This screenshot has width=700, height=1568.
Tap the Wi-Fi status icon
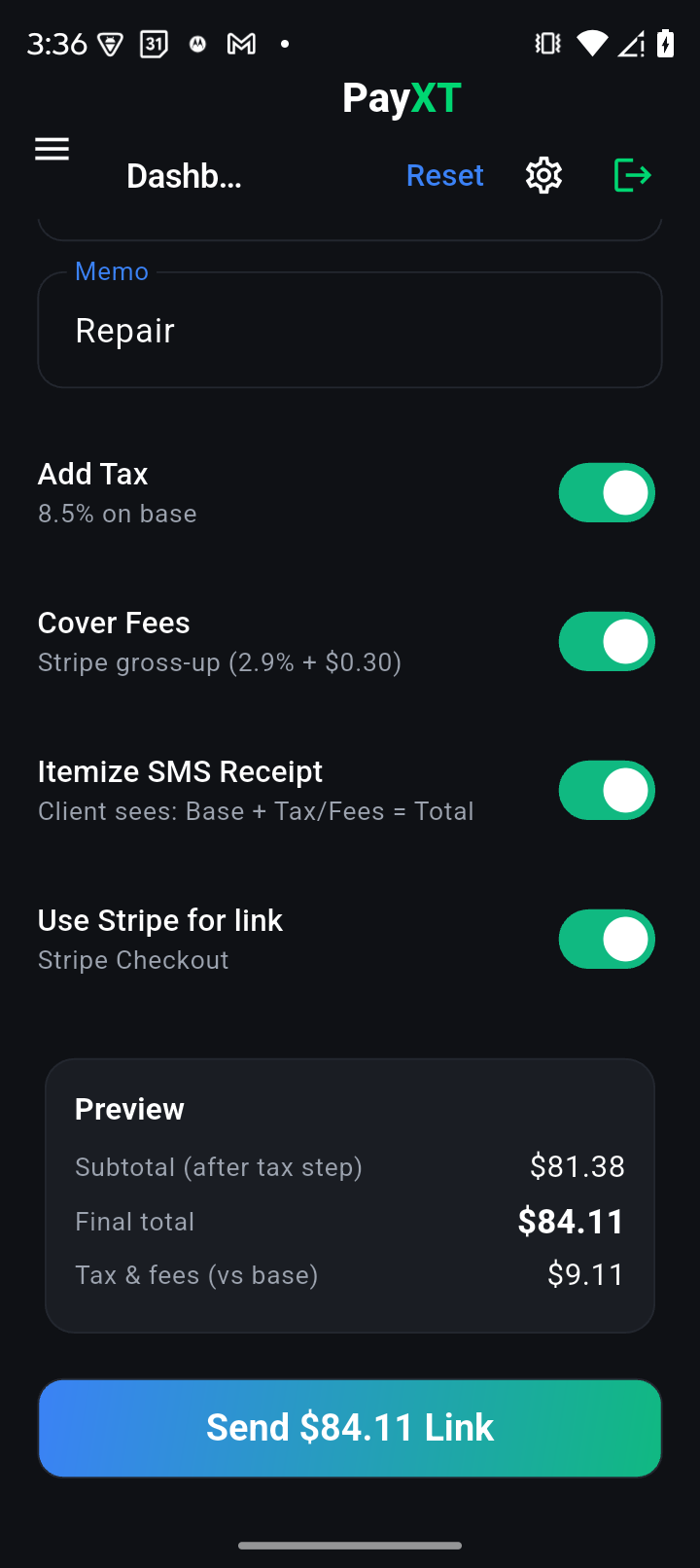(591, 43)
